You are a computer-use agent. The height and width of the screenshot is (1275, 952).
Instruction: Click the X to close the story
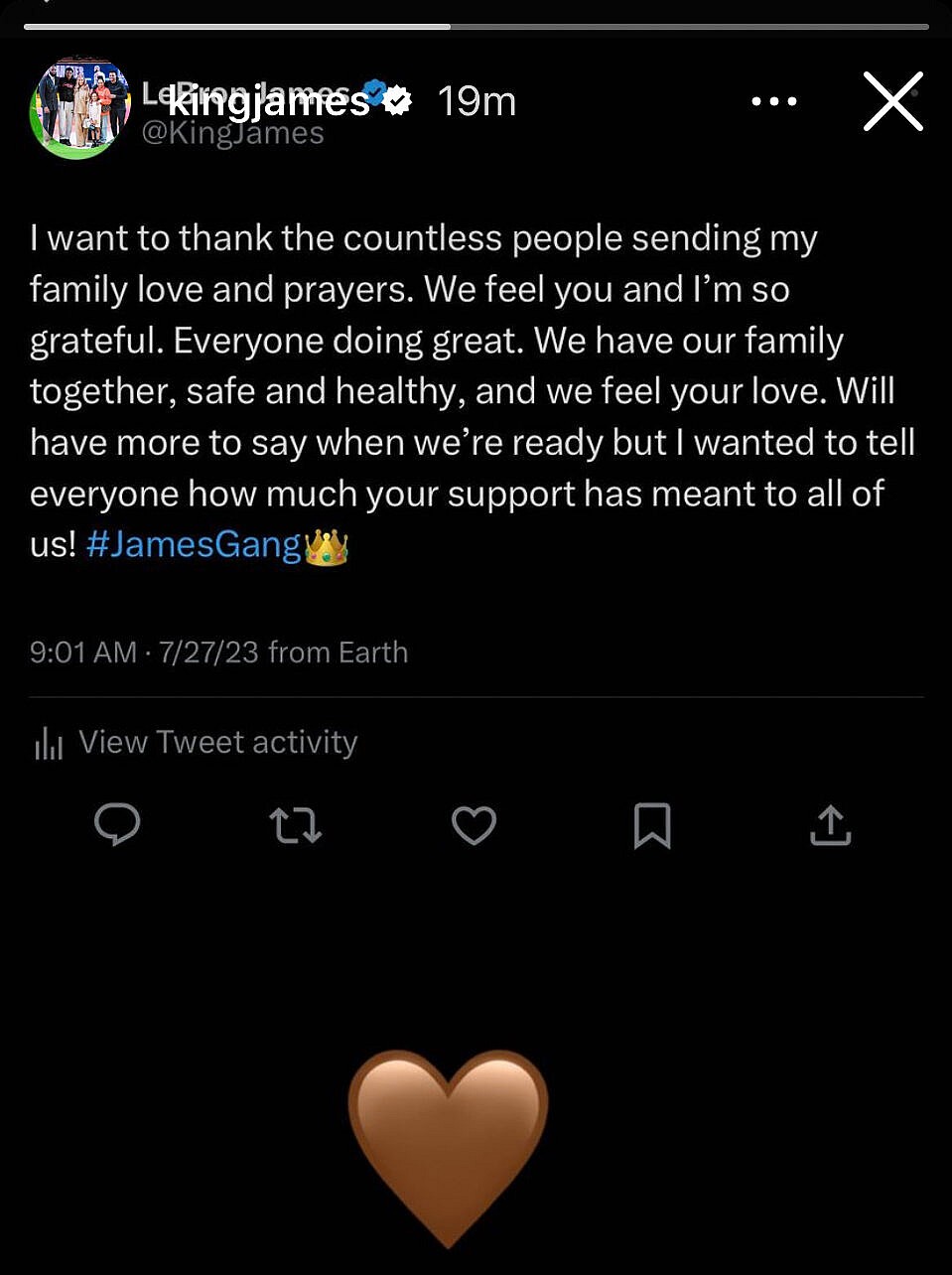coord(891,100)
